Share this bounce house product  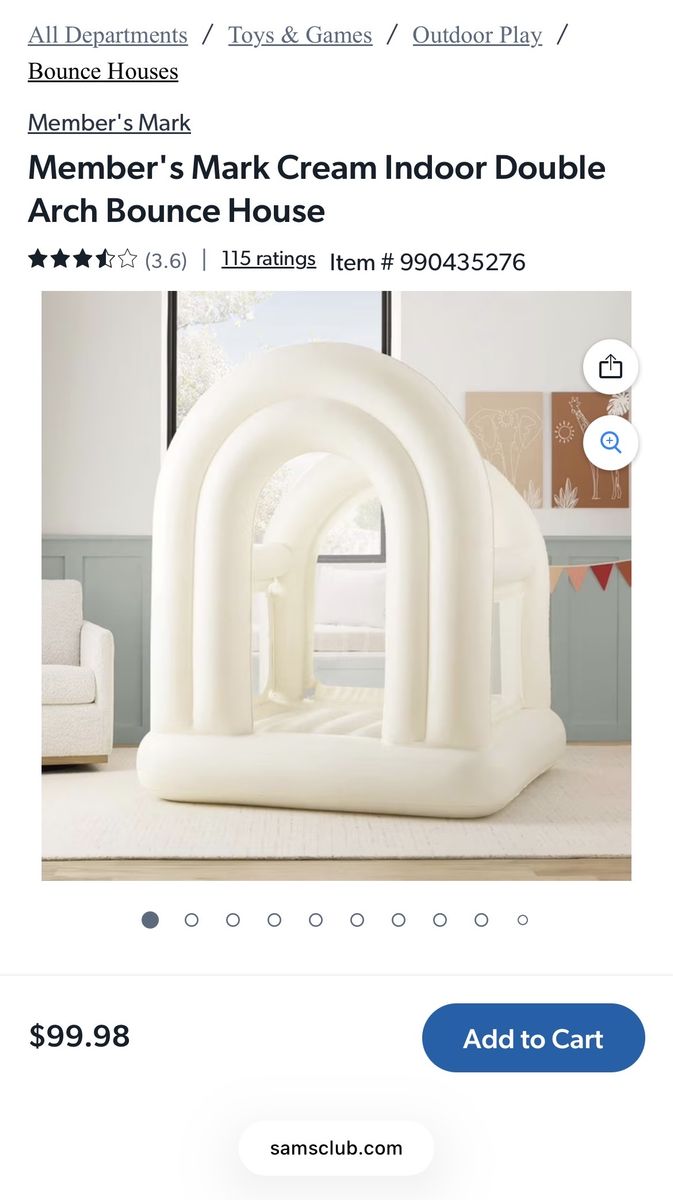point(610,367)
